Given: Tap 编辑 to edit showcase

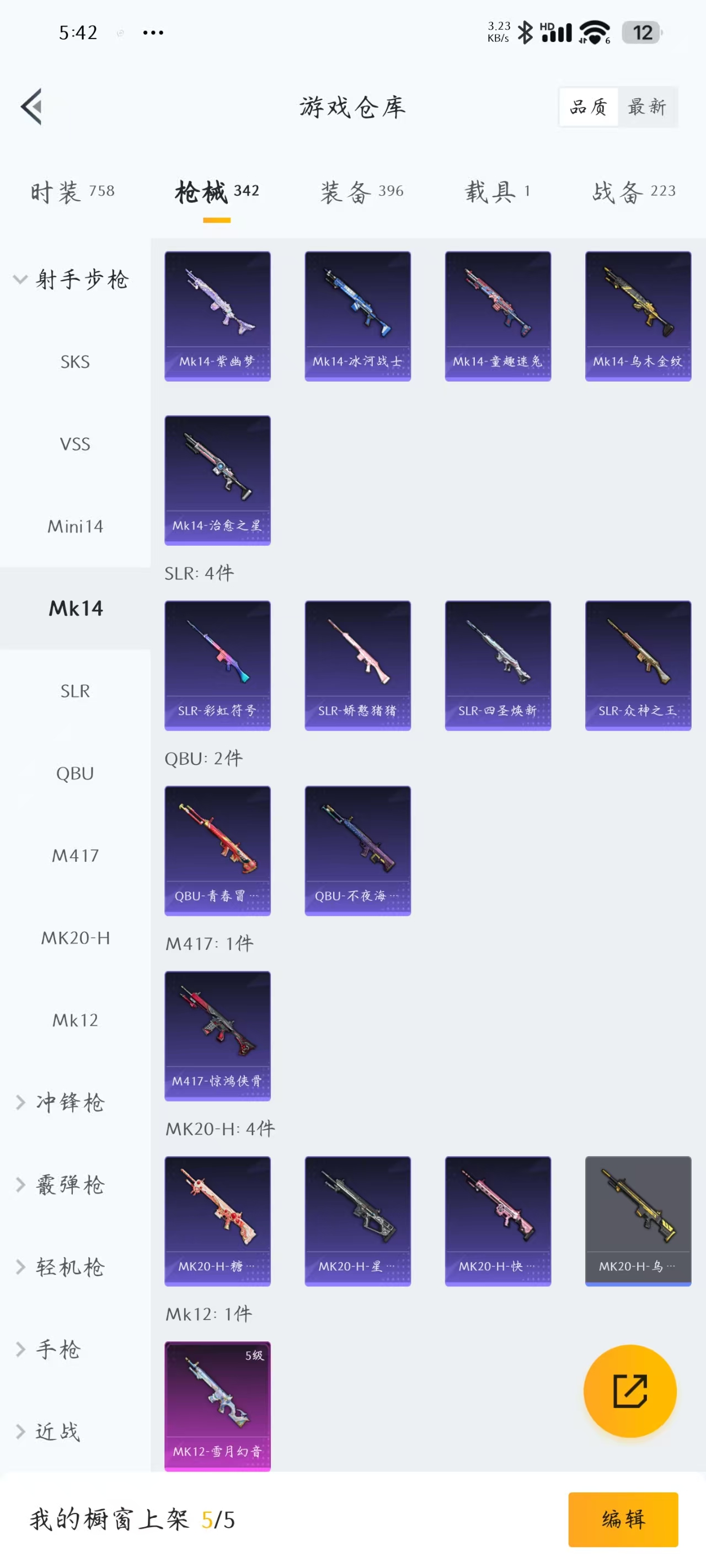Looking at the screenshot, I should coord(623,1519).
